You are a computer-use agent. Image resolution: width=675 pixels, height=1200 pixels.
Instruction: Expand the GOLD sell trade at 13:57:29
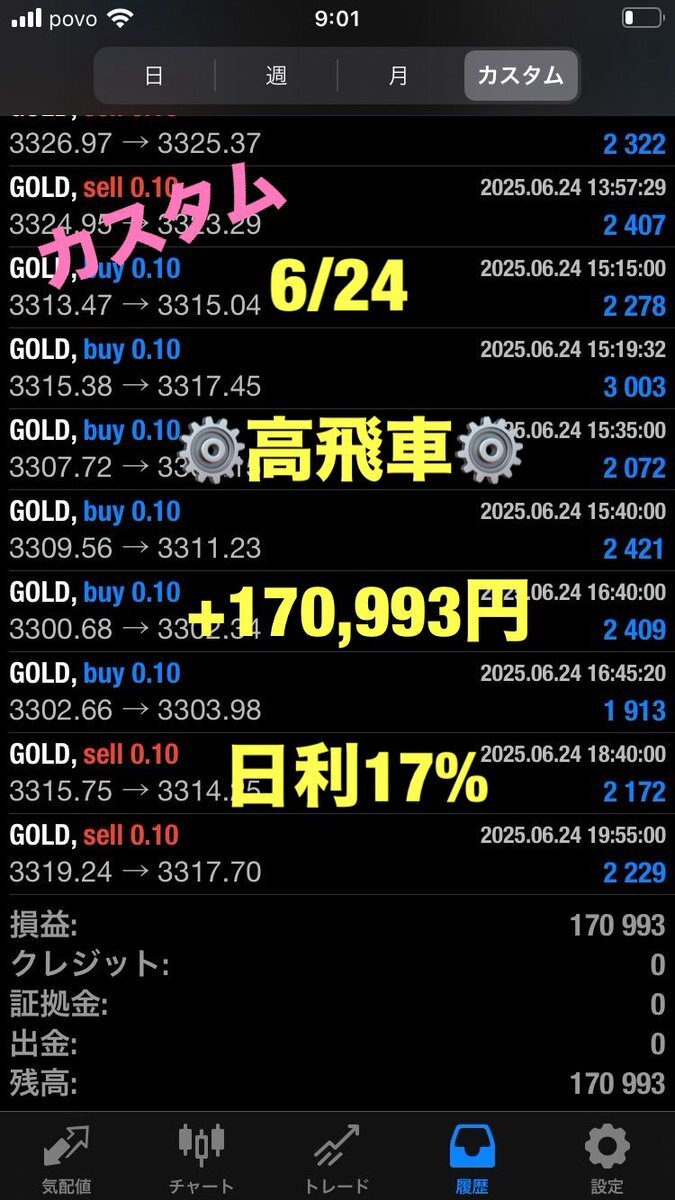(337, 206)
